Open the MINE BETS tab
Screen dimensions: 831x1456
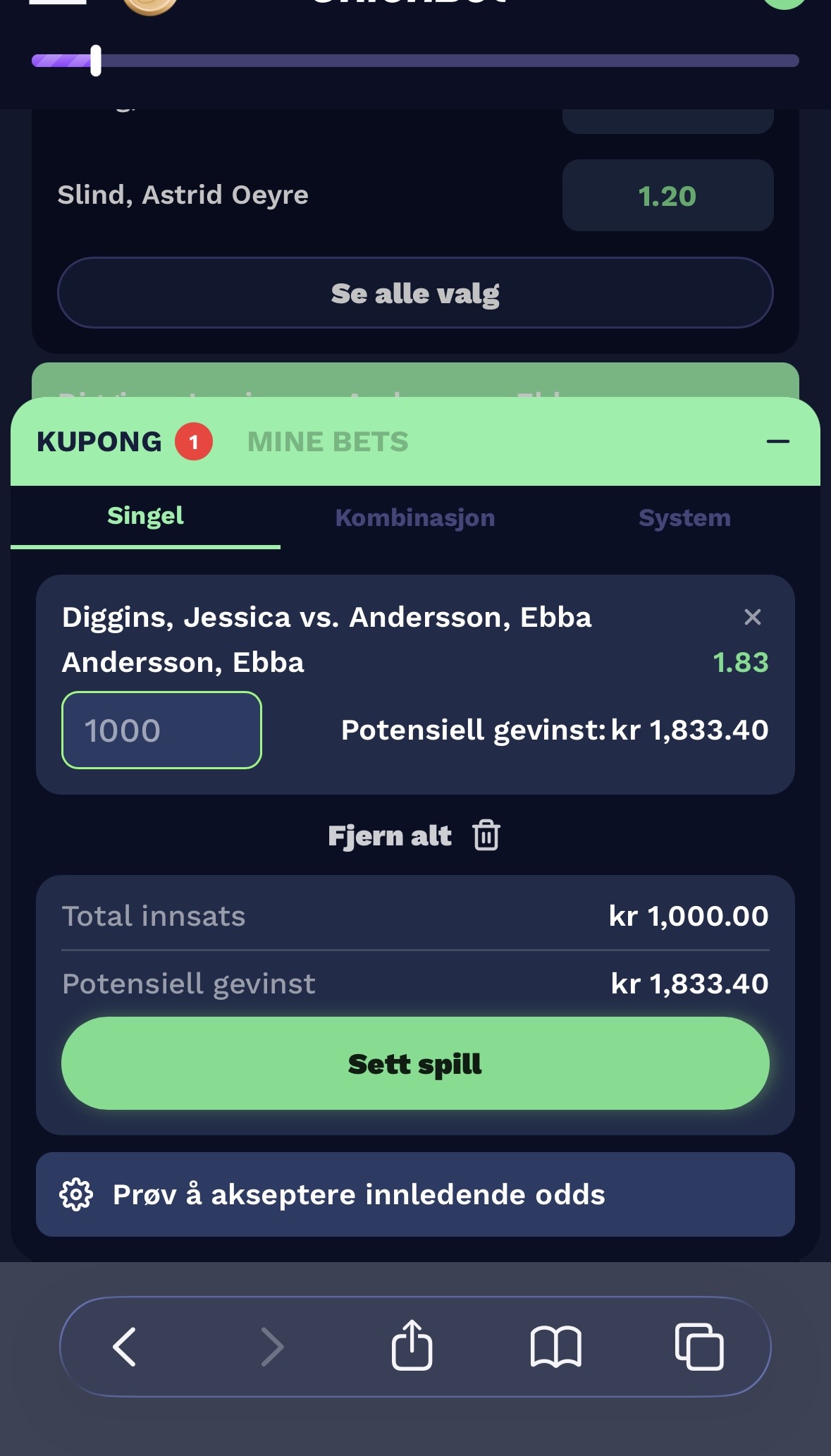click(x=328, y=442)
